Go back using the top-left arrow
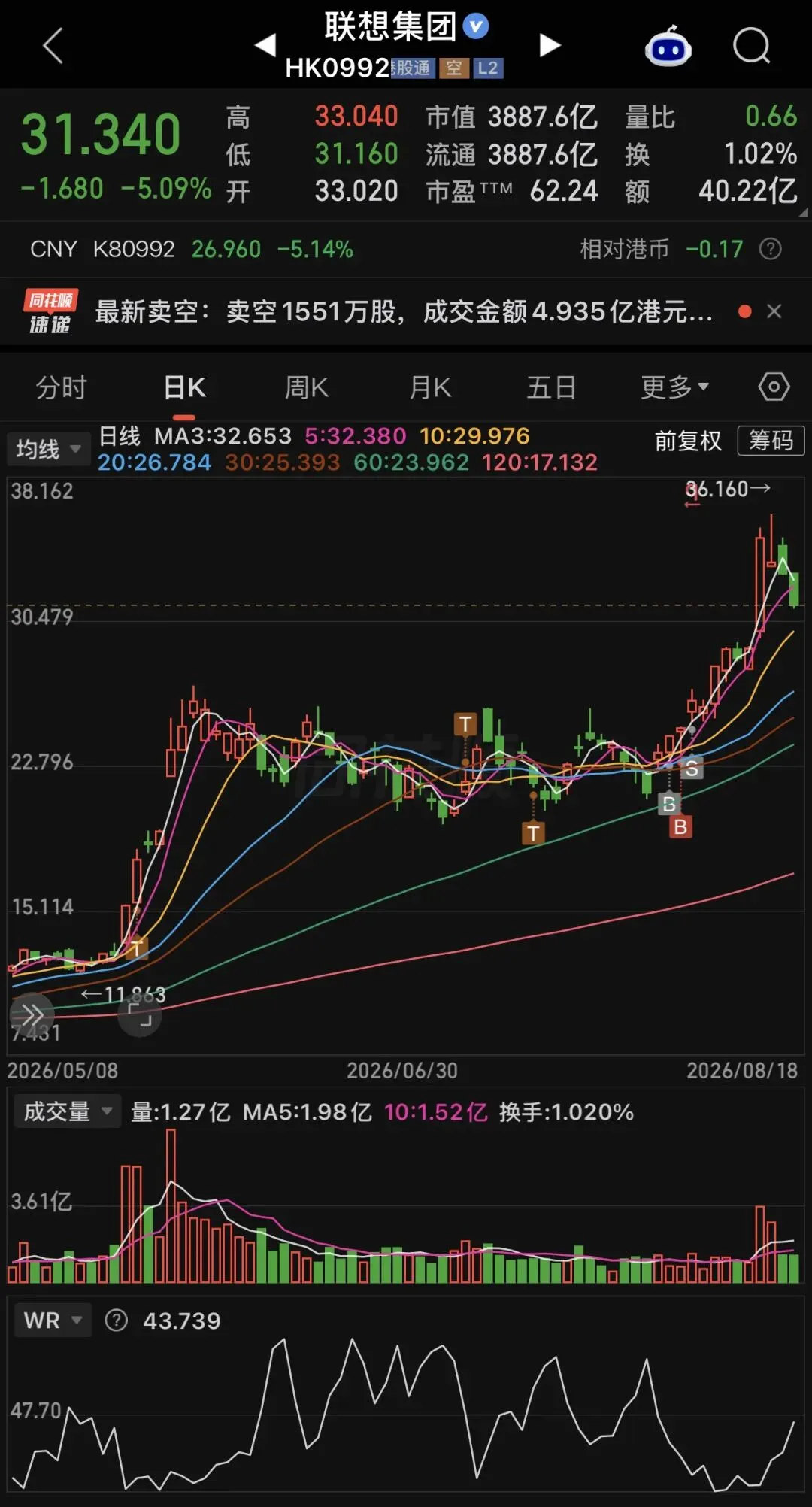 (53, 46)
